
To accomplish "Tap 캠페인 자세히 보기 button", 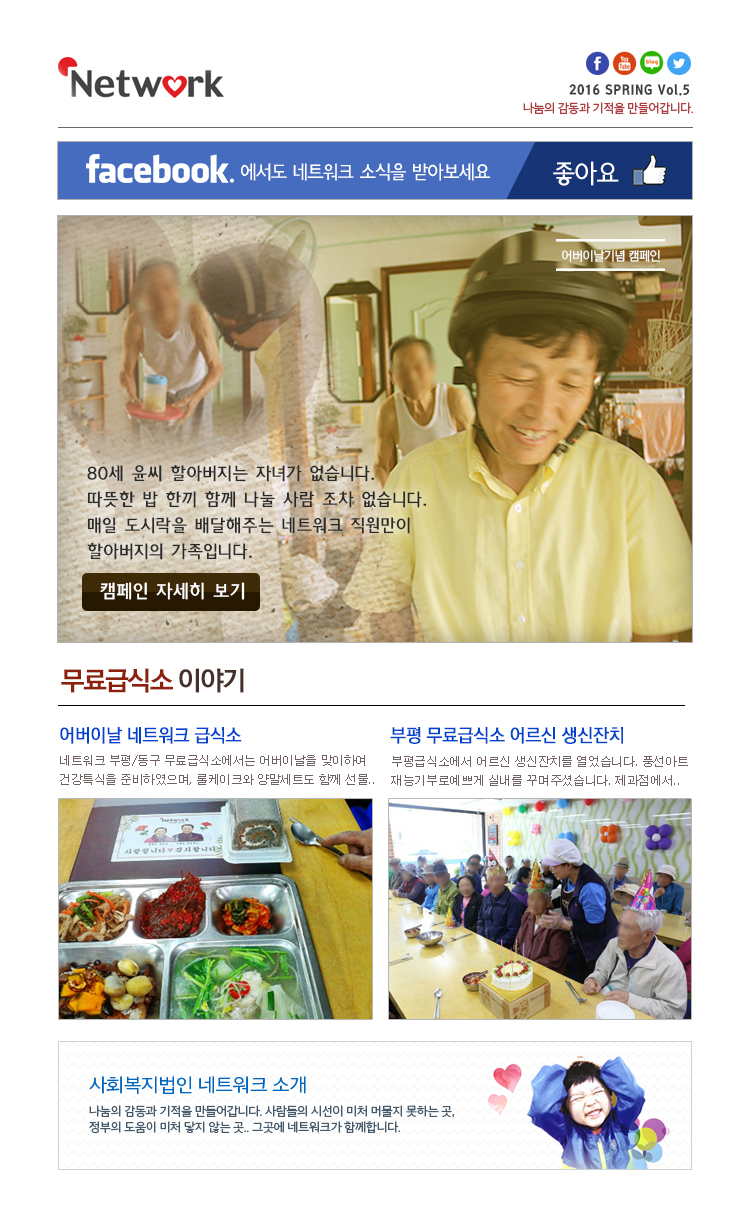I will (171, 591).
